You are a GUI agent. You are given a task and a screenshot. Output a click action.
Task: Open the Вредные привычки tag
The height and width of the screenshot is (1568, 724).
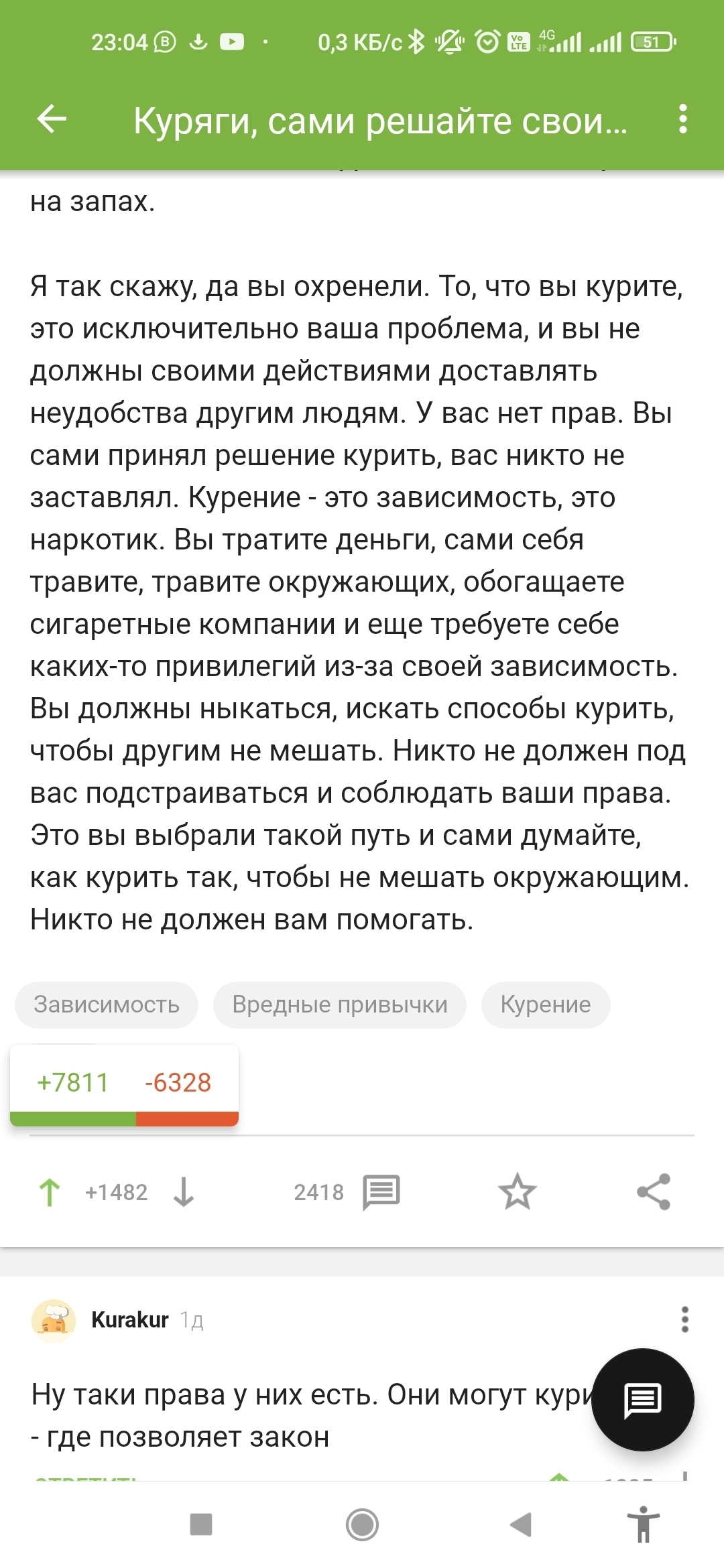point(340,1004)
